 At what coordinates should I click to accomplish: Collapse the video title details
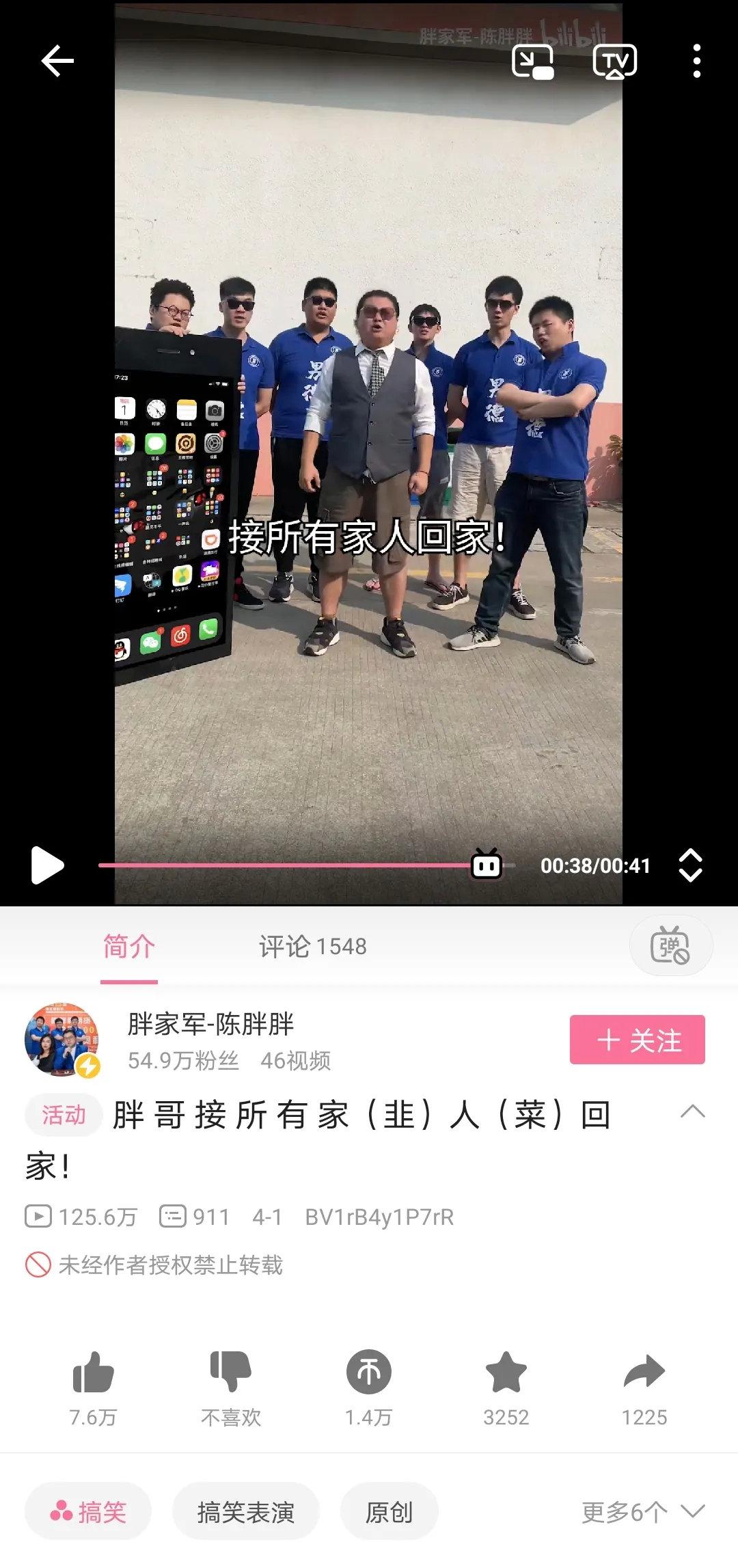point(692,1111)
